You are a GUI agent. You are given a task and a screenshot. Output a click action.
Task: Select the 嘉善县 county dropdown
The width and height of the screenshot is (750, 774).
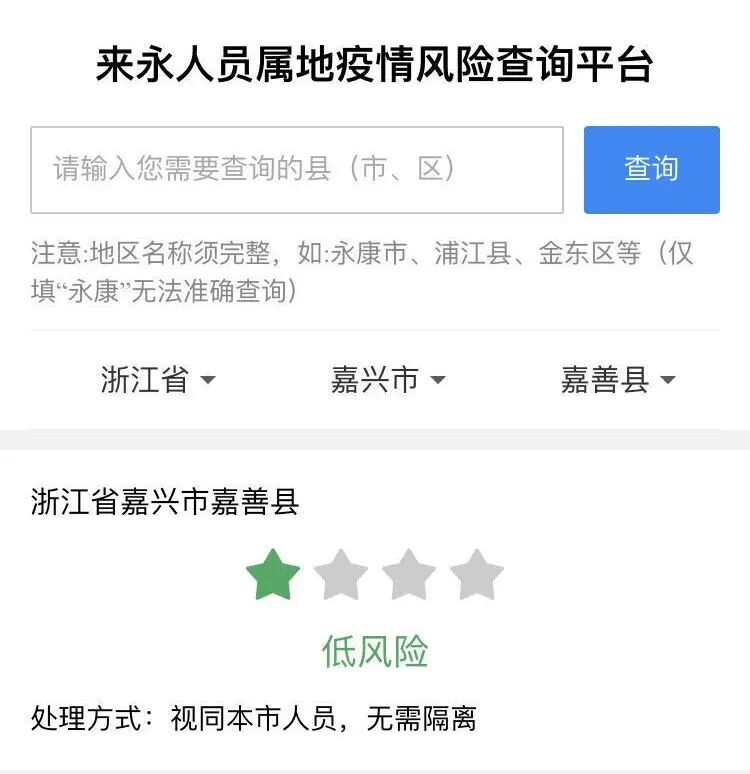(x=617, y=380)
